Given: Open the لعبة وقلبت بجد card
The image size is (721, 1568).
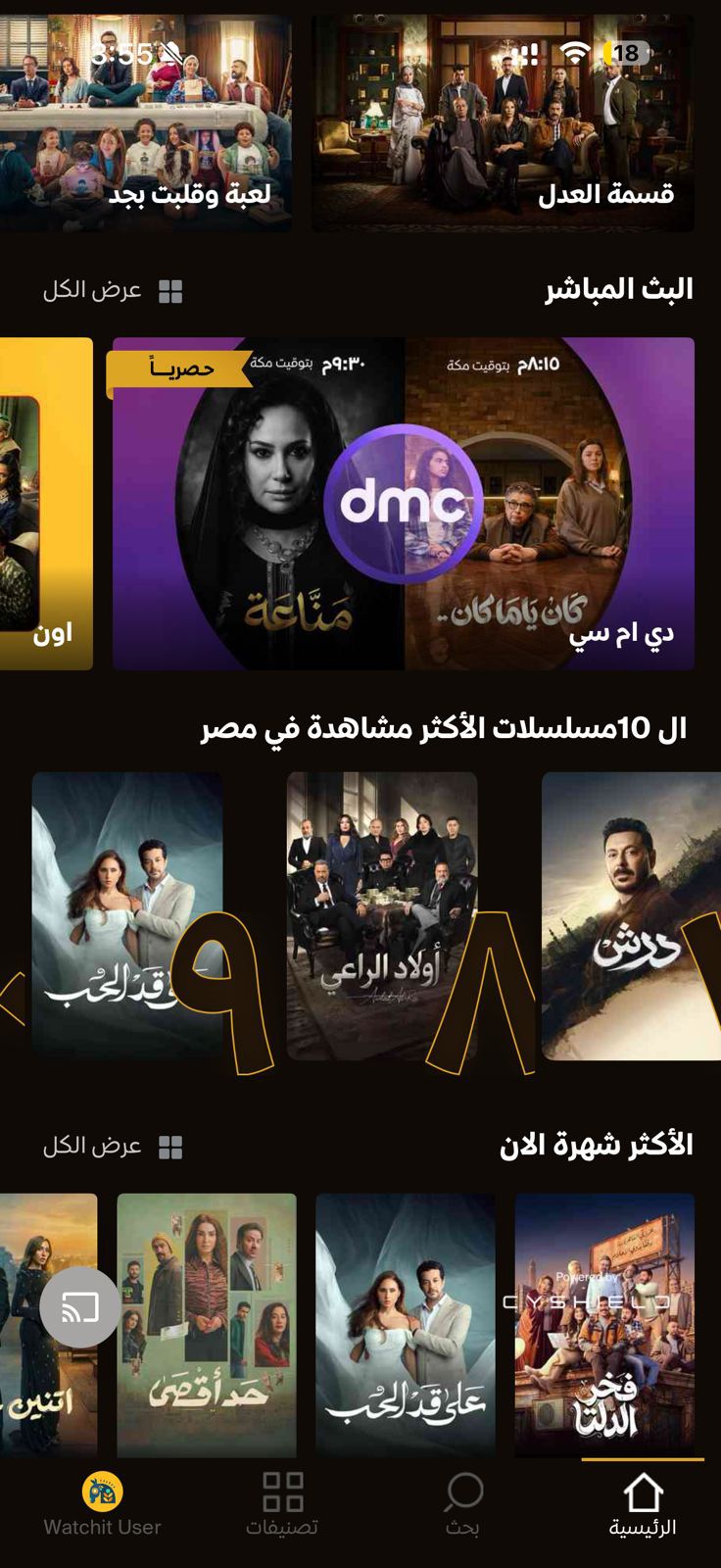Looking at the screenshot, I should 145,122.
